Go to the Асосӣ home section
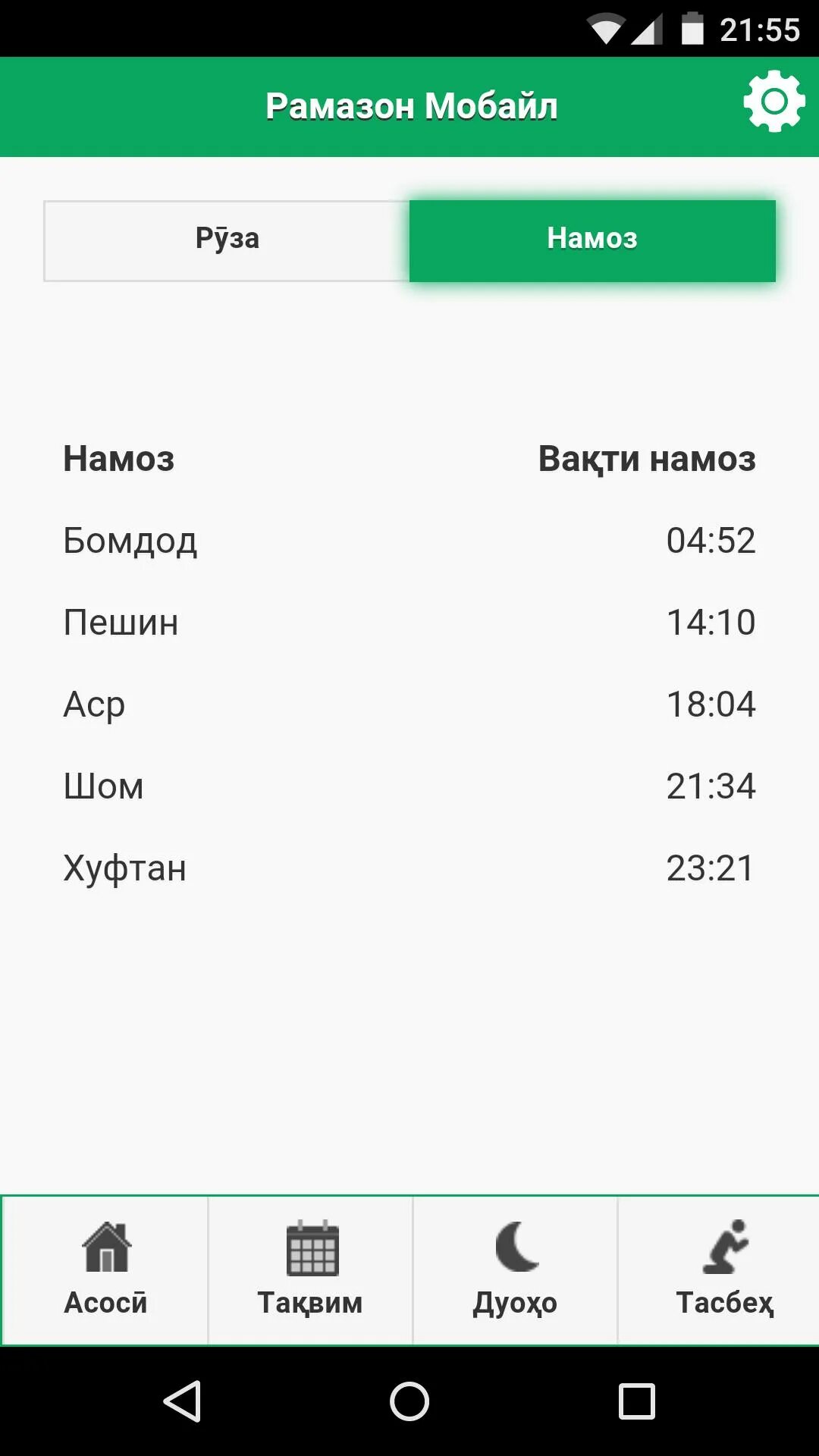This screenshot has height=1456, width=819. click(105, 1271)
